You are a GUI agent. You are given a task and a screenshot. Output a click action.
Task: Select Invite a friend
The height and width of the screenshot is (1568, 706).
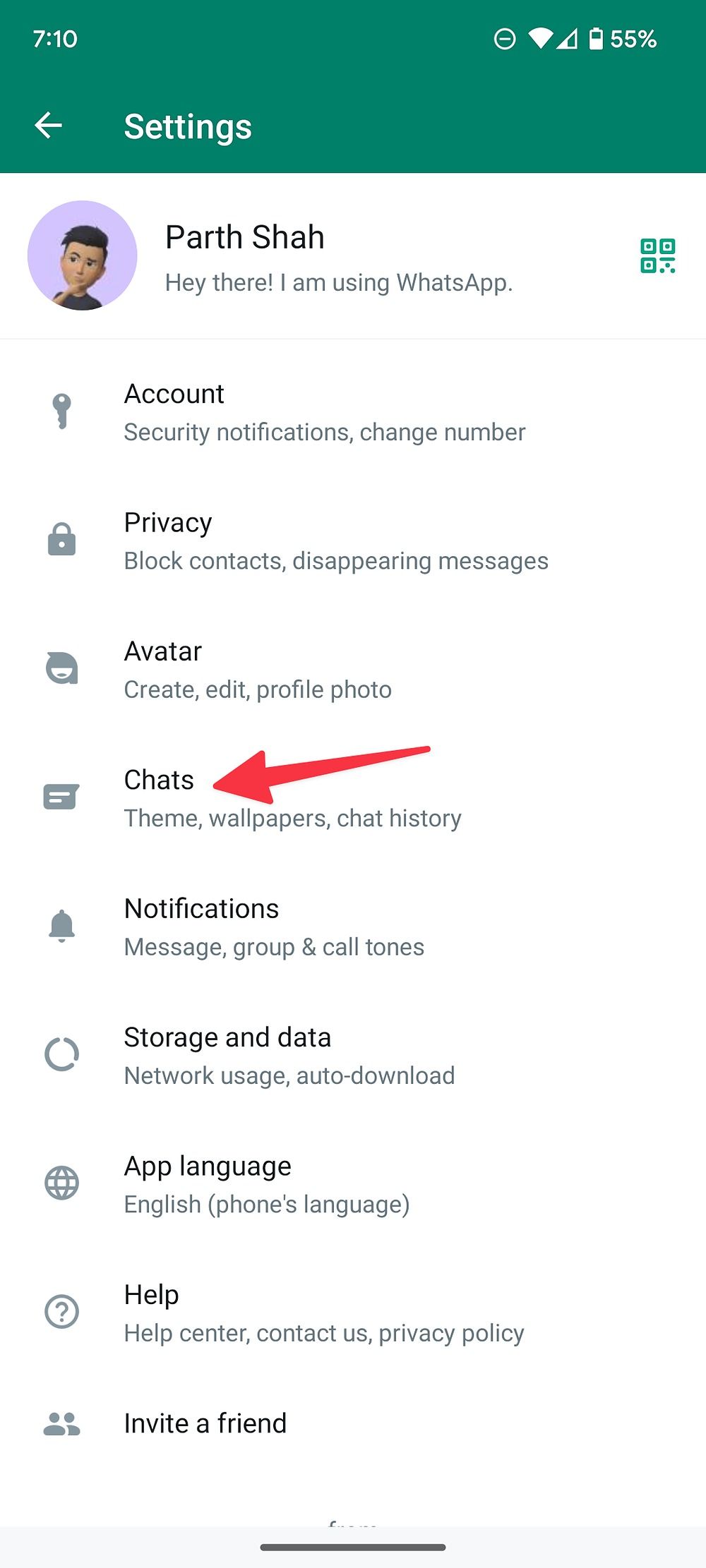tap(353, 1423)
